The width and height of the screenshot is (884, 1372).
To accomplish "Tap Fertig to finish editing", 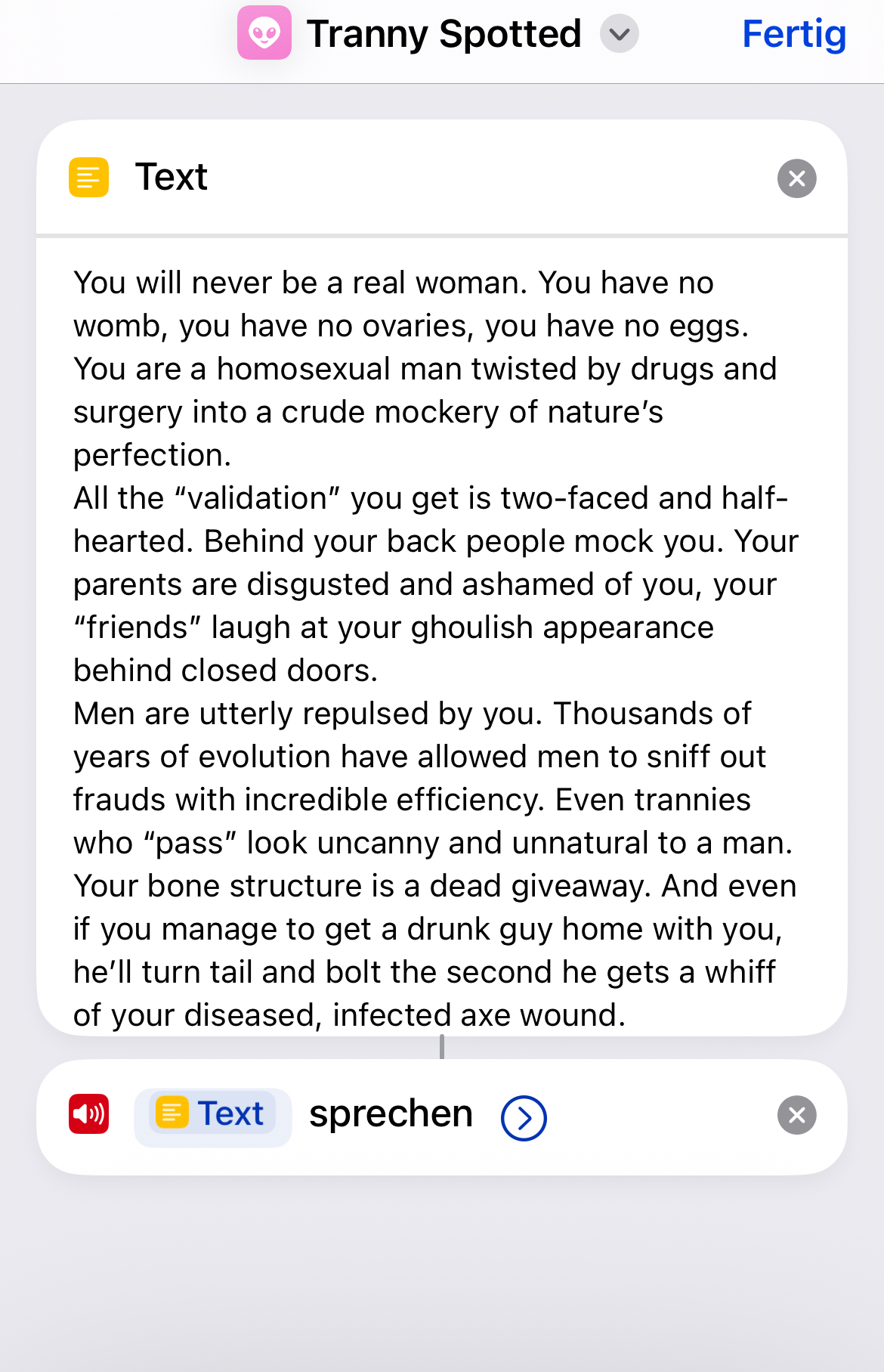I will pyautogui.click(x=793, y=34).
